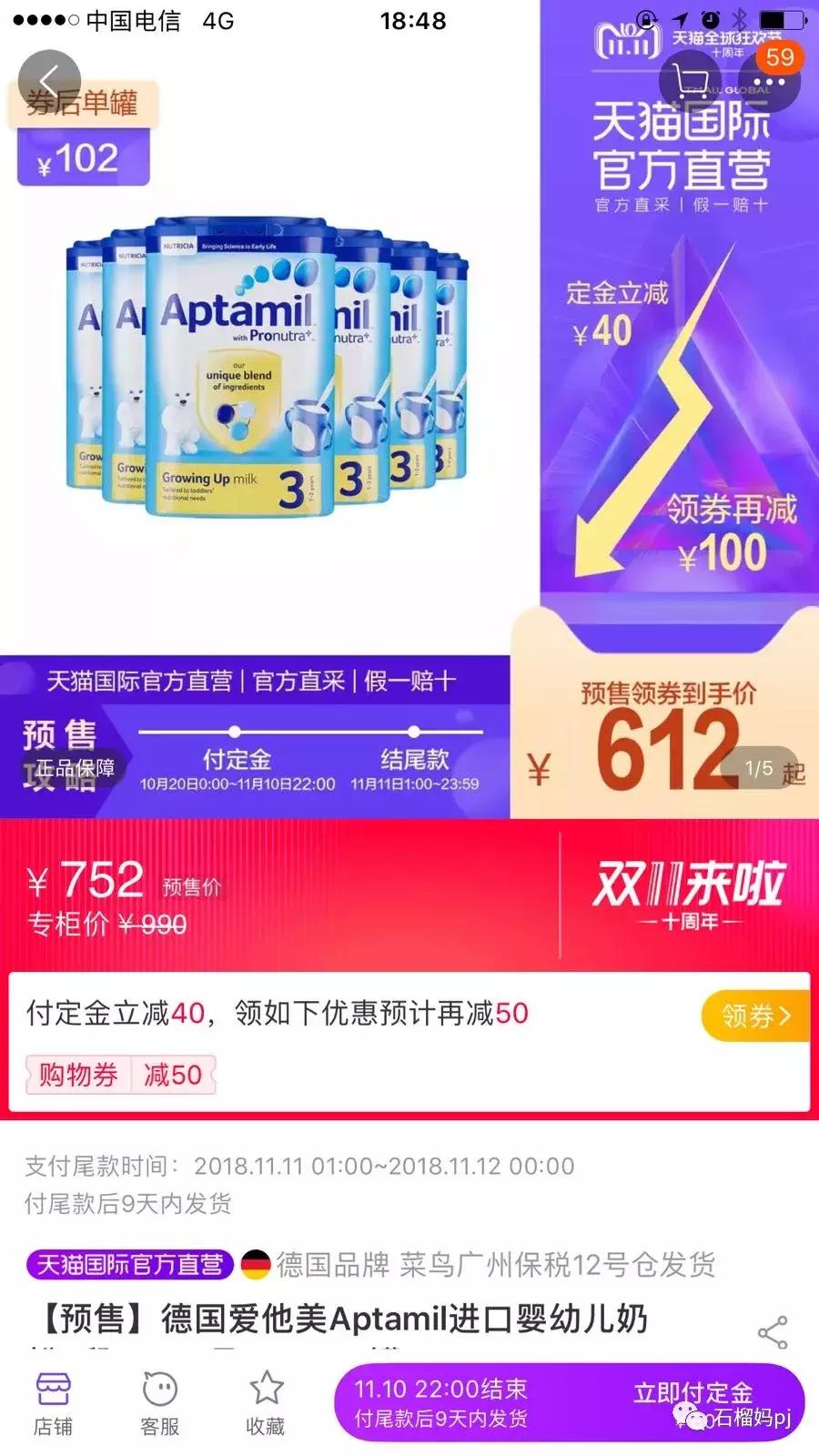Screen dimensions: 819x1456
Task: Tap the back arrow at top left
Action: coord(50,80)
